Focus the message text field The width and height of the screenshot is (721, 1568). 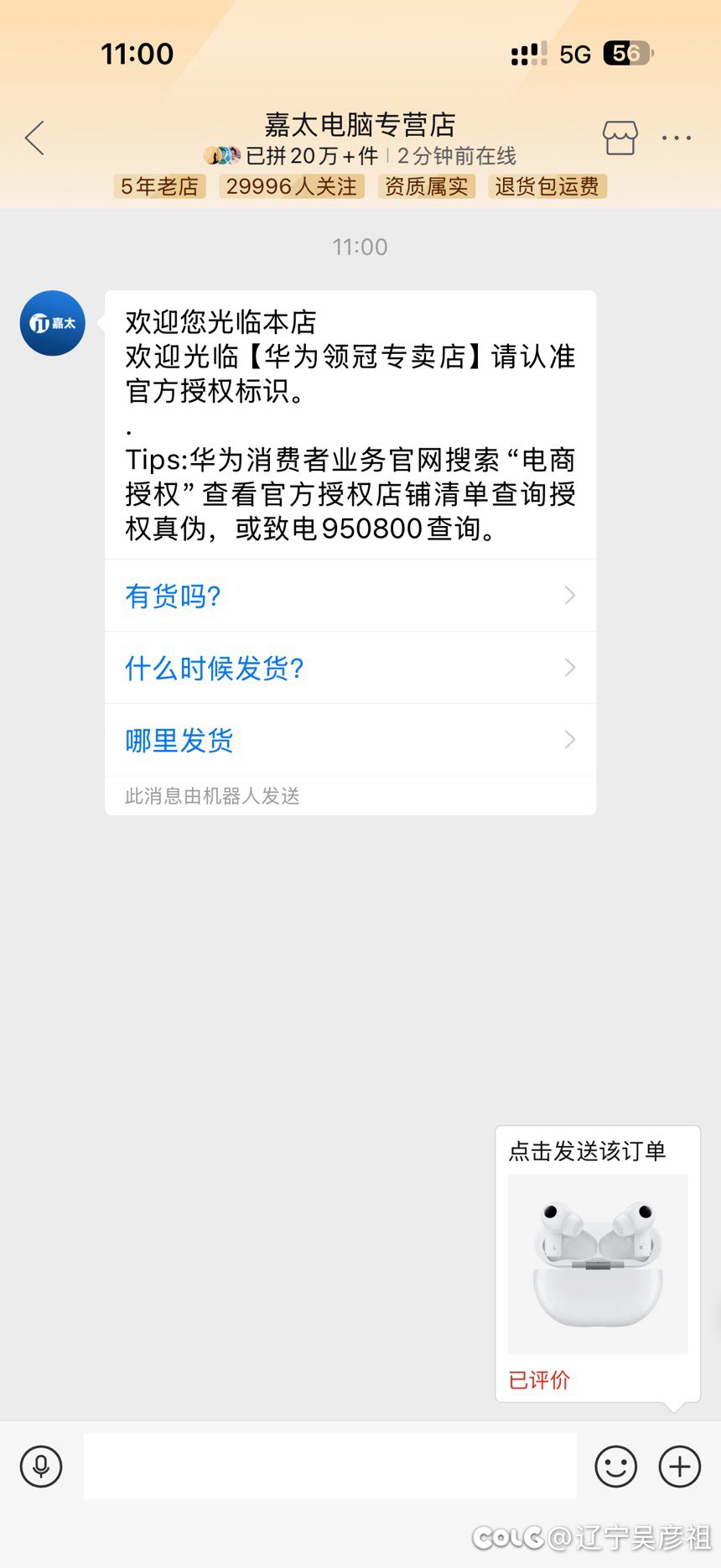tap(329, 1466)
